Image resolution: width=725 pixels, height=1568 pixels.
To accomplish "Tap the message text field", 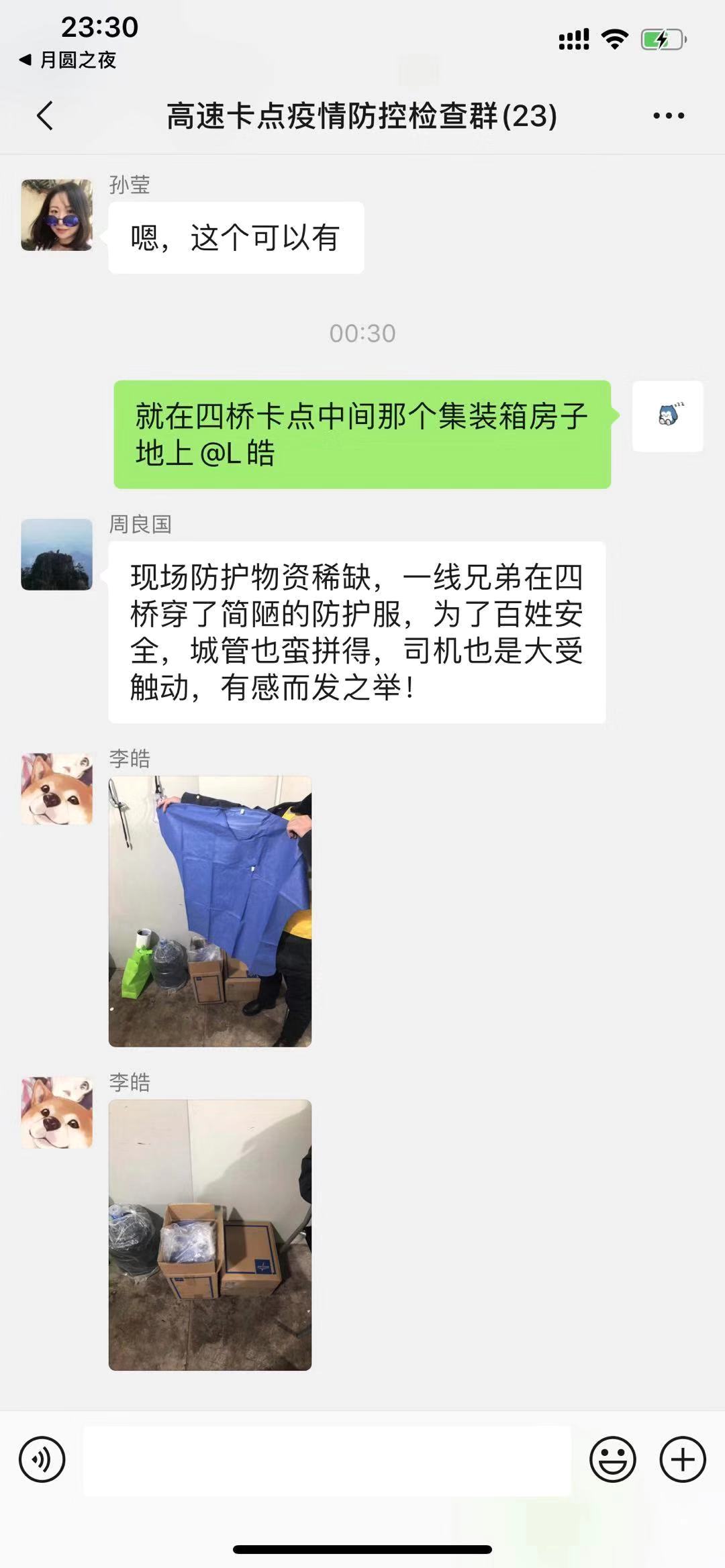I will (327, 1459).
